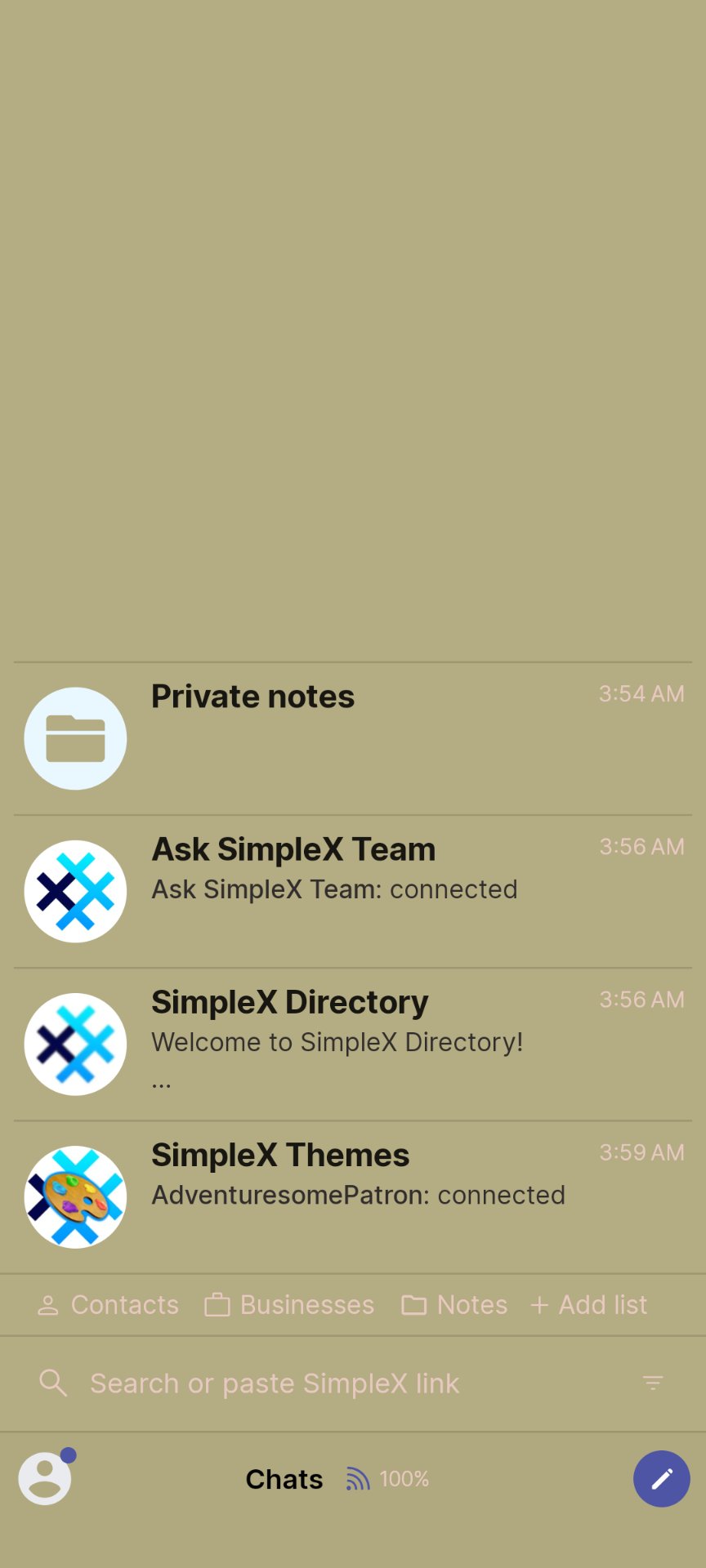
Task: Open the Private notes chat
Action: pos(353,738)
